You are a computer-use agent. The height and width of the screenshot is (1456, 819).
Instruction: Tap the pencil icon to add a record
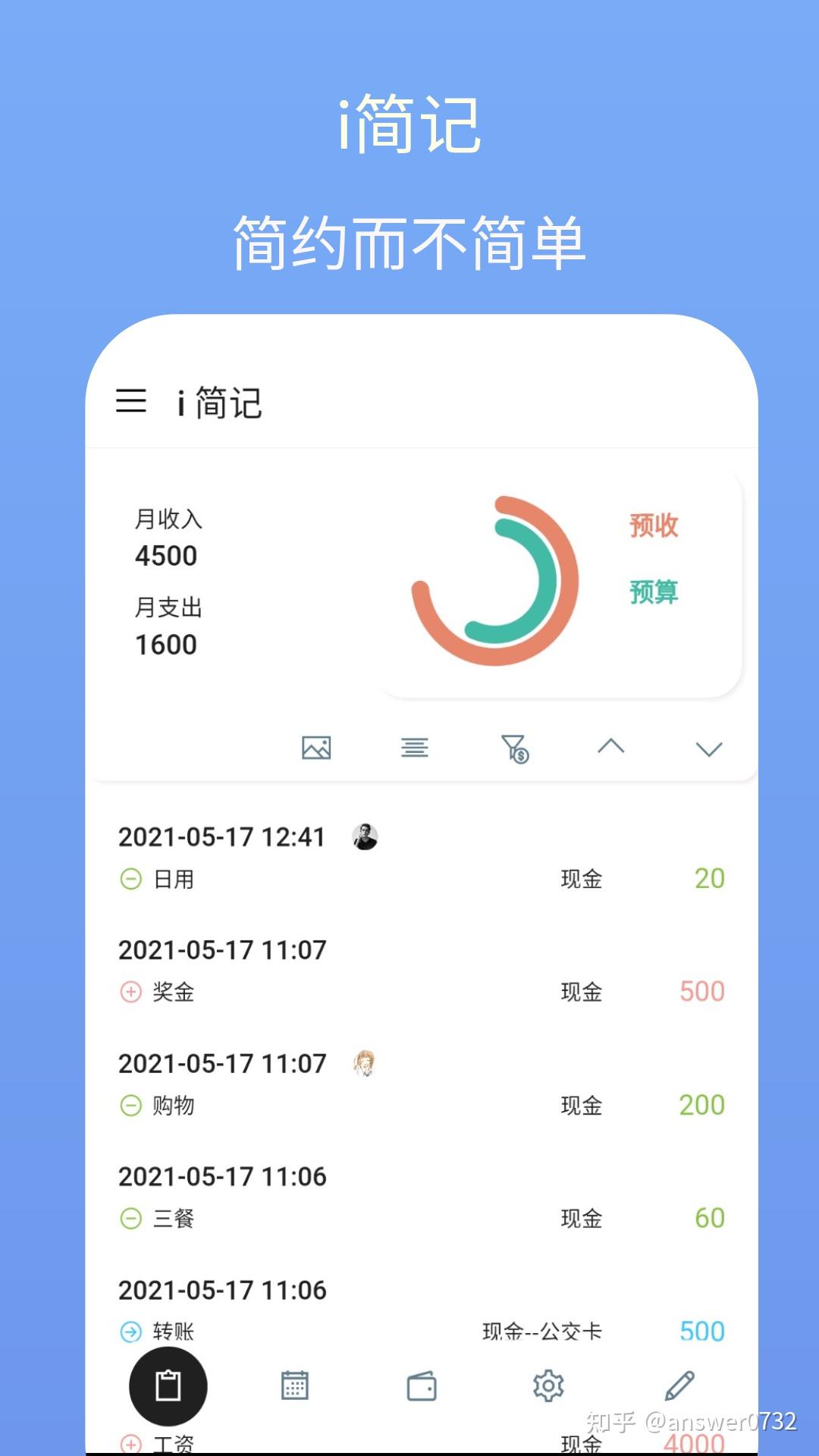(x=679, y=1385)
